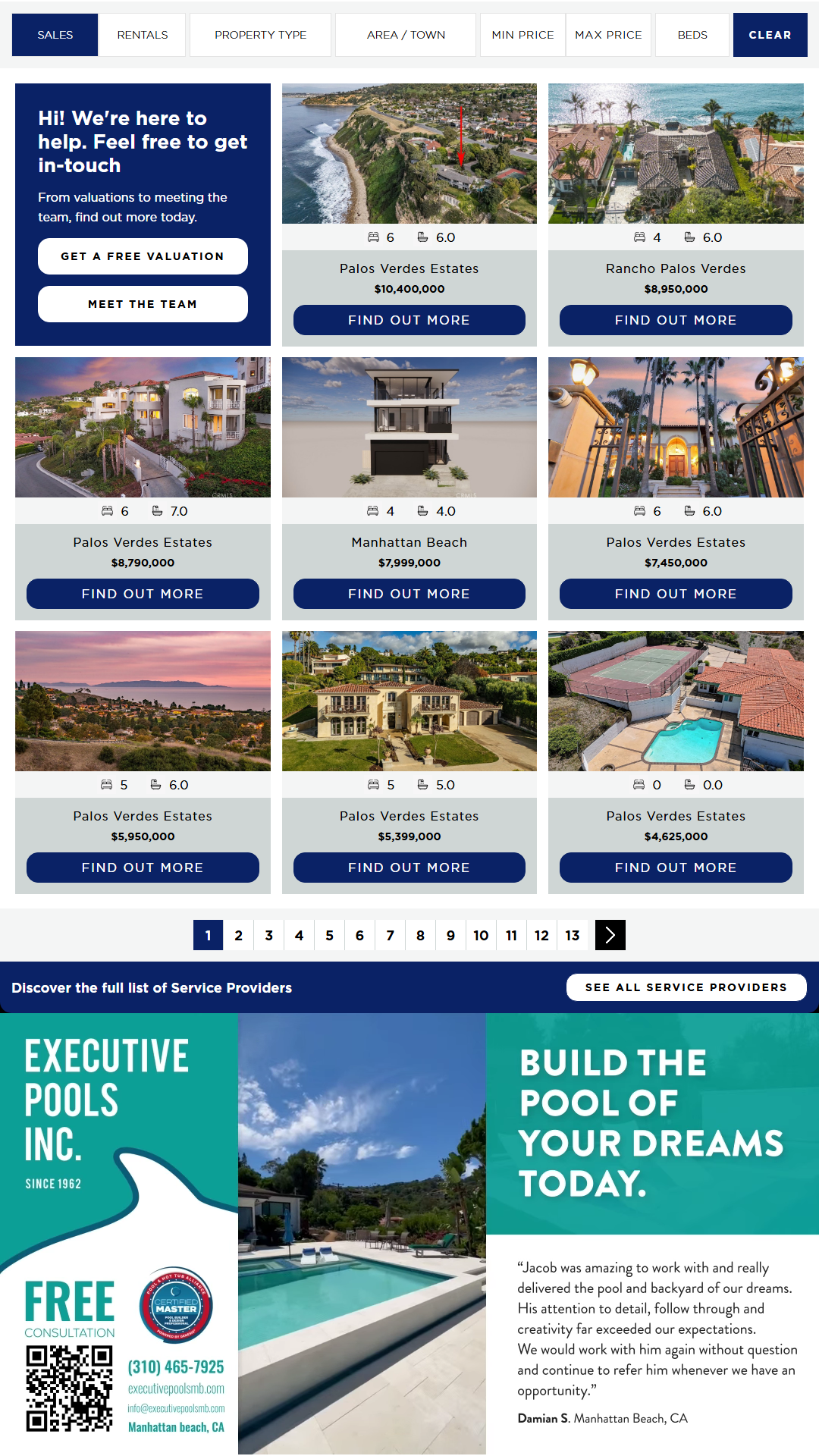Find out more about $10,400,000 listing

(x=409, y=320)
